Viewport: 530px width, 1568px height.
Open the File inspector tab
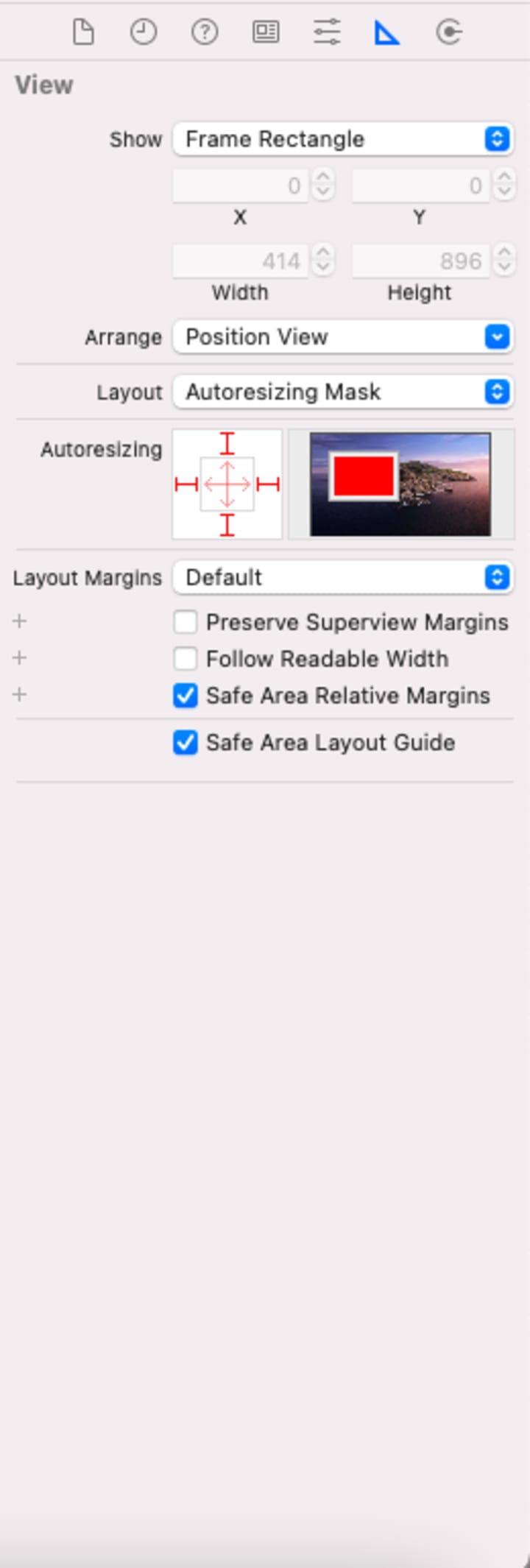click(83, 32)
